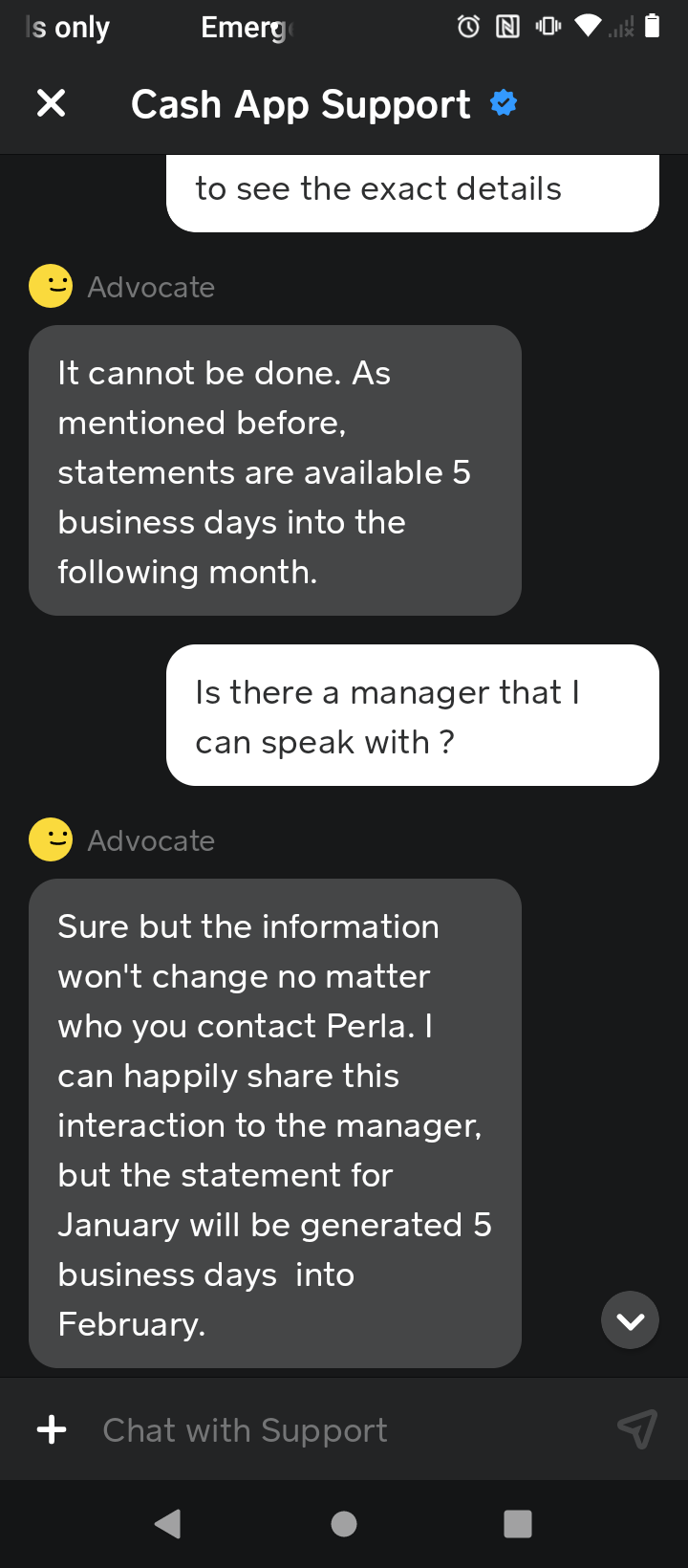The width and height of the screenshot is (688, 1568).
Task: Go back using the system back button
Action: tap(169, 1523)
